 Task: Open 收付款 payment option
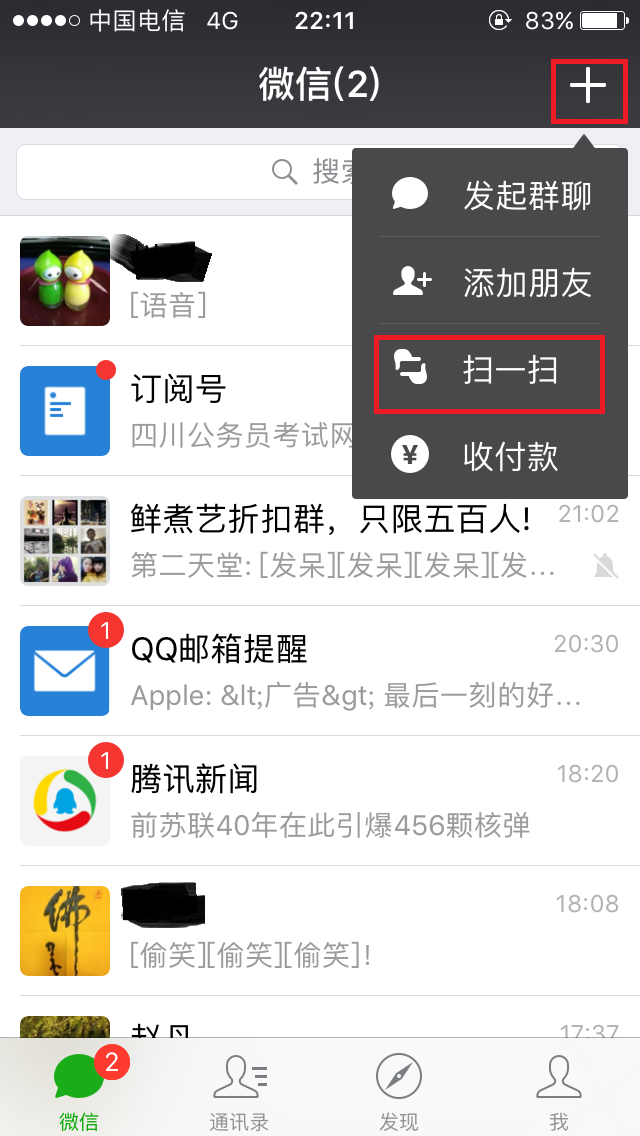[490, 456]
